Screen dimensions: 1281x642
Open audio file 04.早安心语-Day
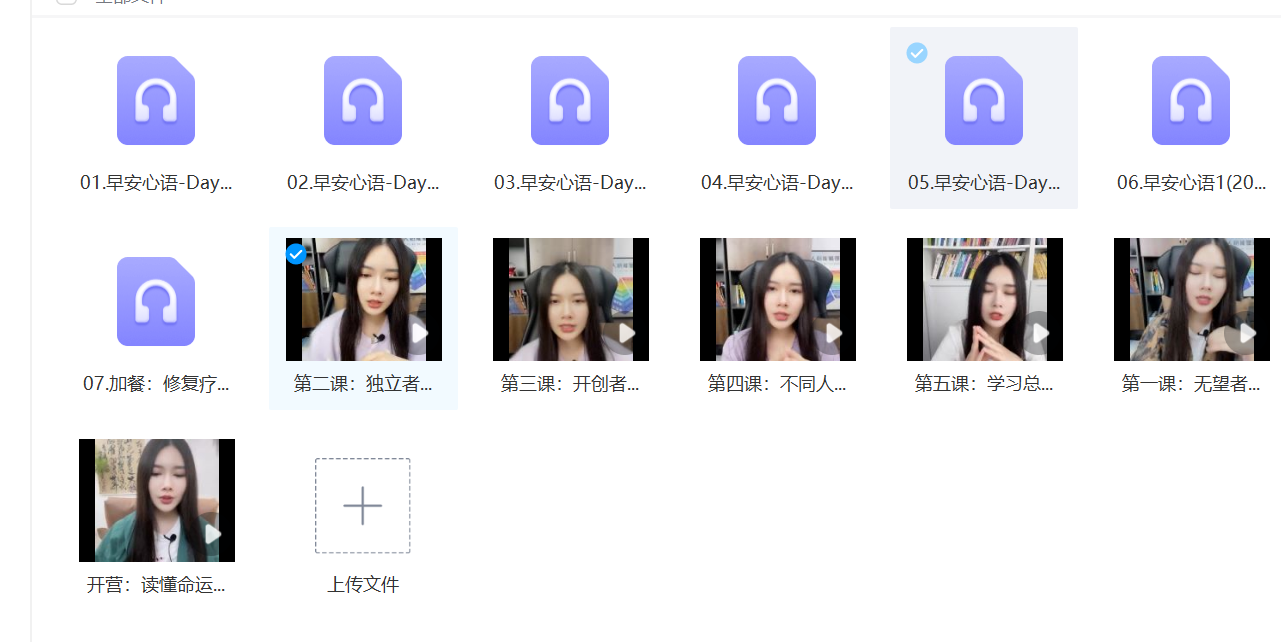[x=777, y=101]
